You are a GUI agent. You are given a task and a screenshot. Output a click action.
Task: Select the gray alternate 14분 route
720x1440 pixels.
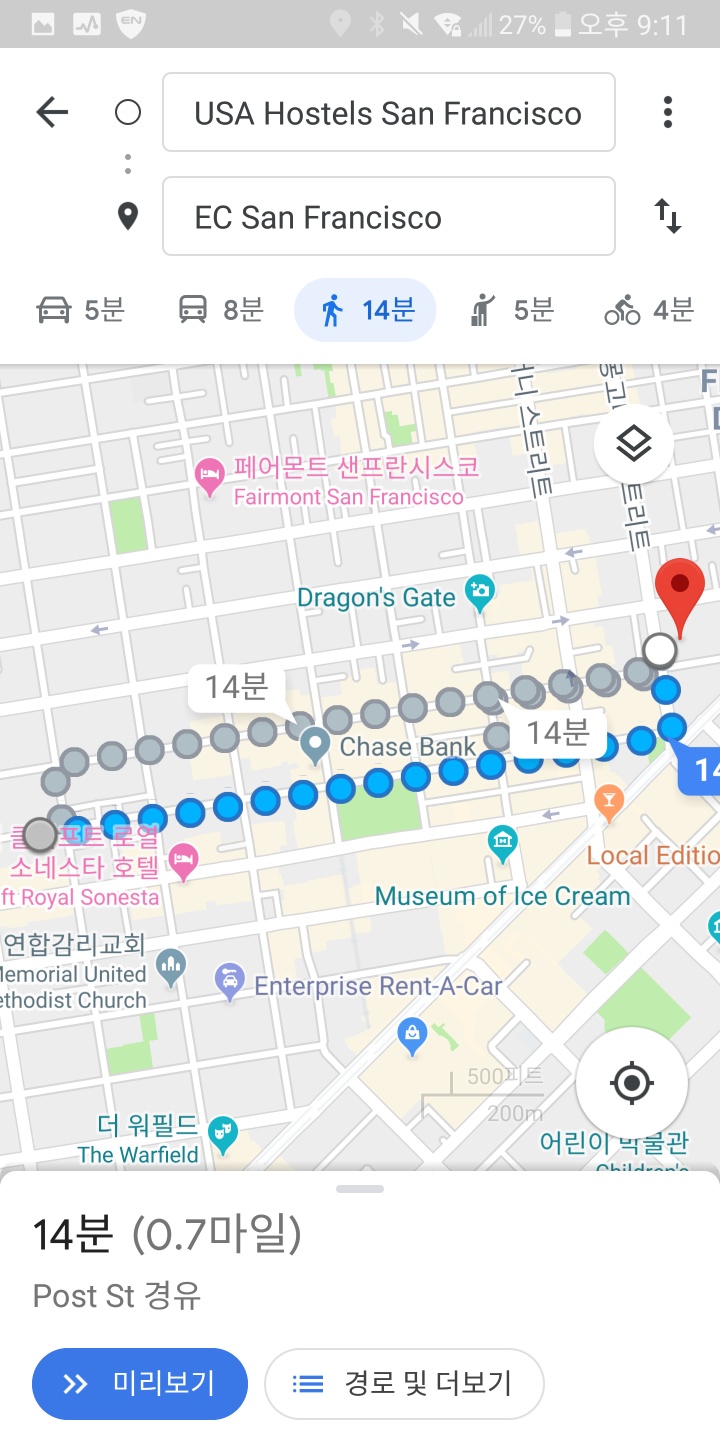click(237, 688)
